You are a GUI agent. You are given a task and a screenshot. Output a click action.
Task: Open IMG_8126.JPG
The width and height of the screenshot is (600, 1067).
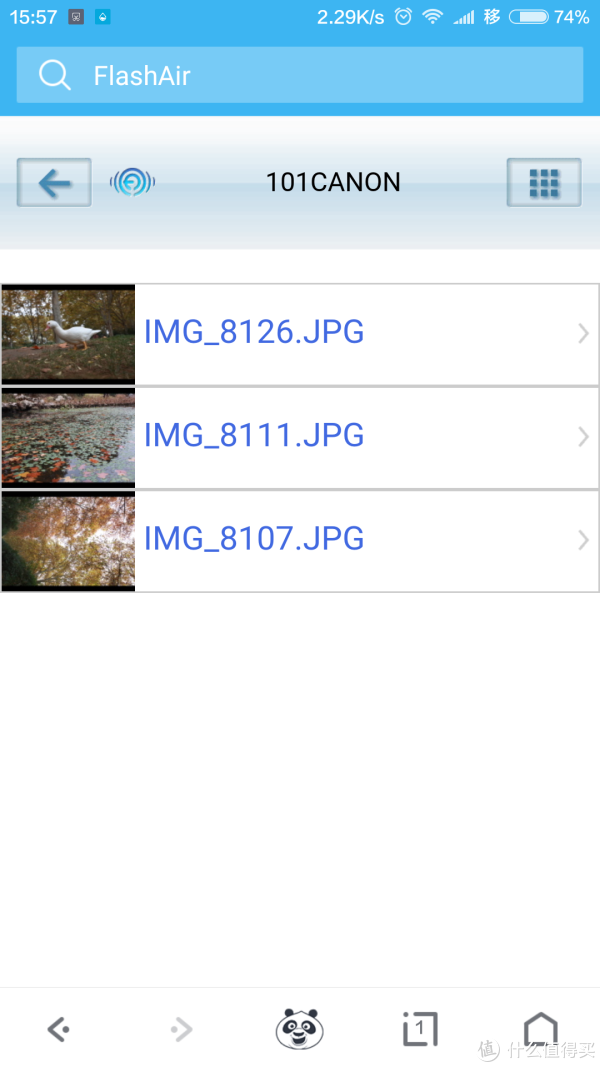pyautogui.click(x=300, y=334)
